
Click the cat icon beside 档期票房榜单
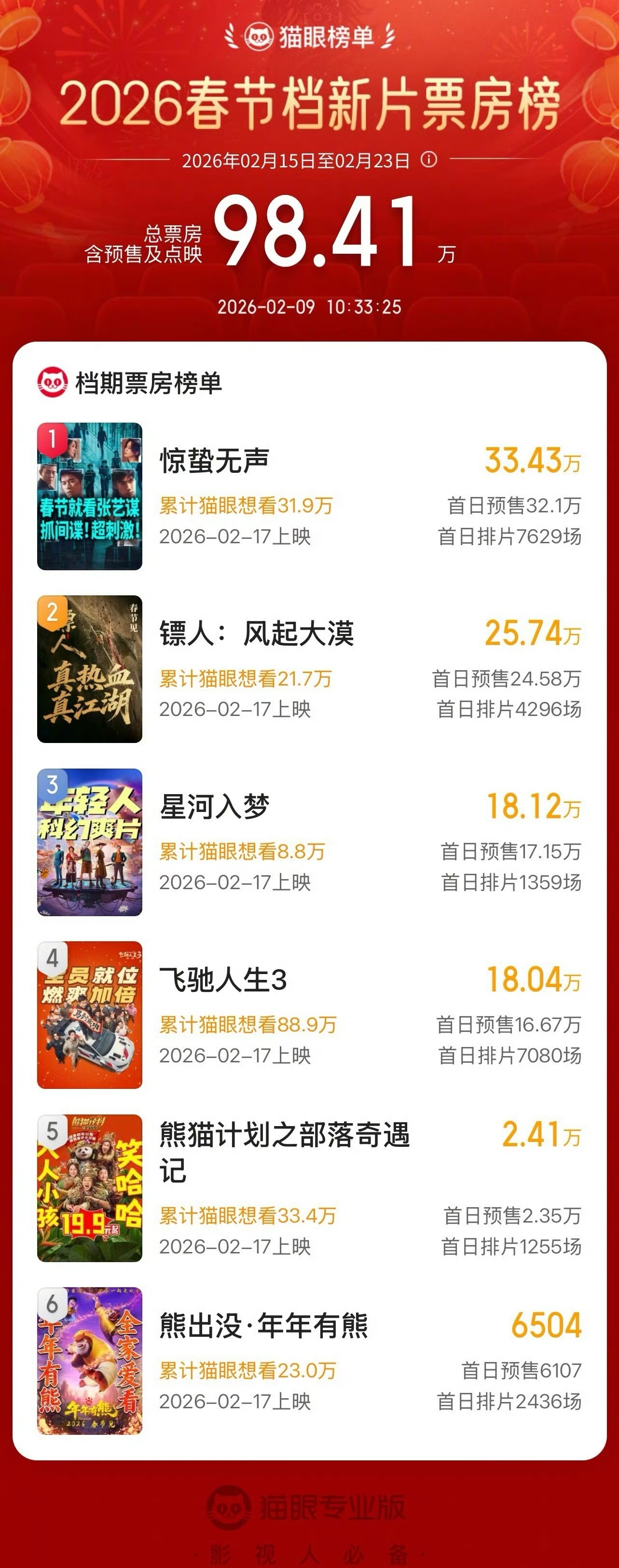[x=53, y=379]
